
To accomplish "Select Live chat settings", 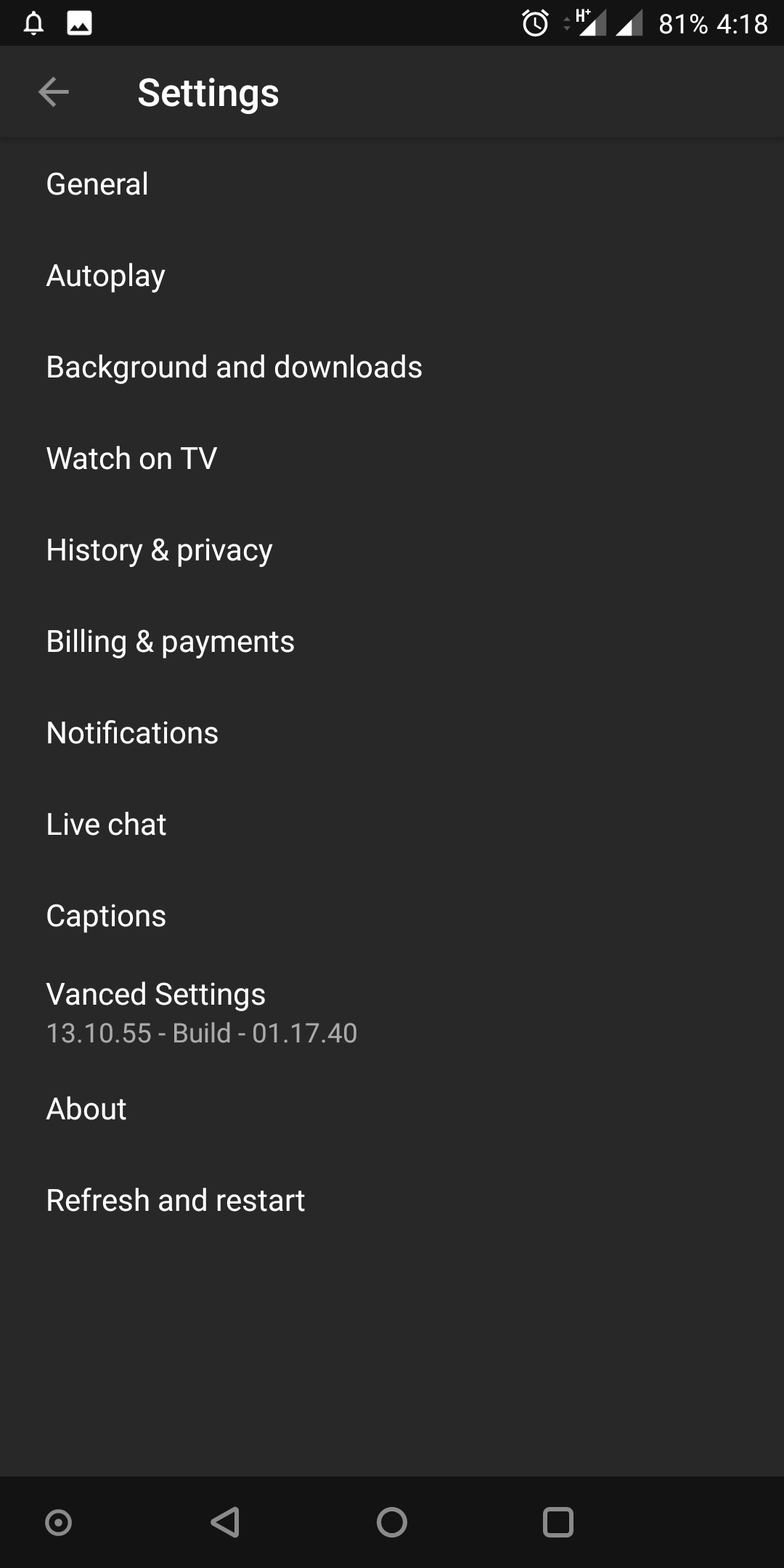I will (392, 824).
